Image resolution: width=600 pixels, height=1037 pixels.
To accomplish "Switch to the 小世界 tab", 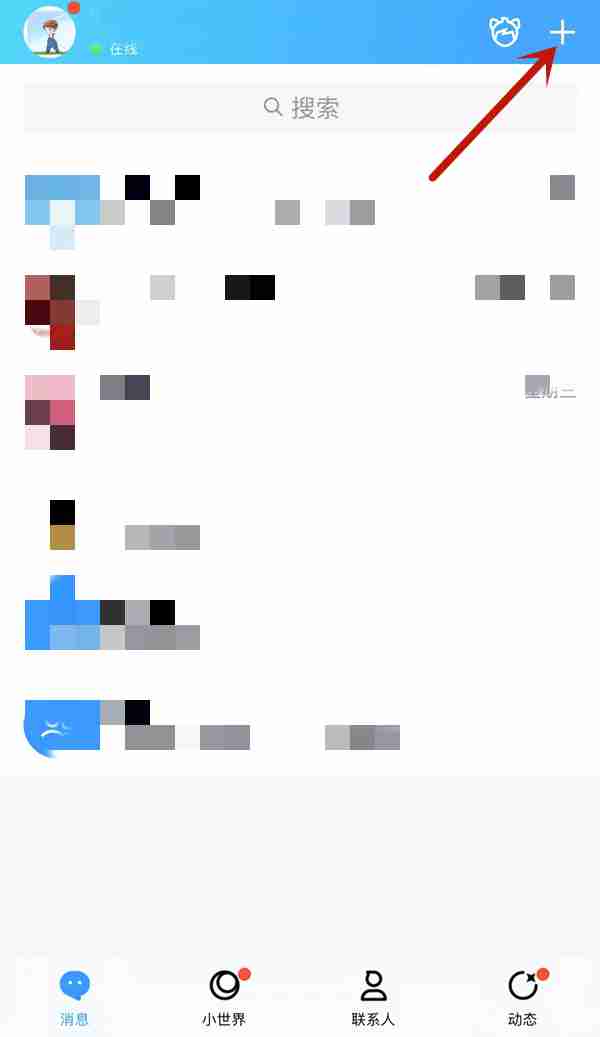I will (x=224, y=997).
